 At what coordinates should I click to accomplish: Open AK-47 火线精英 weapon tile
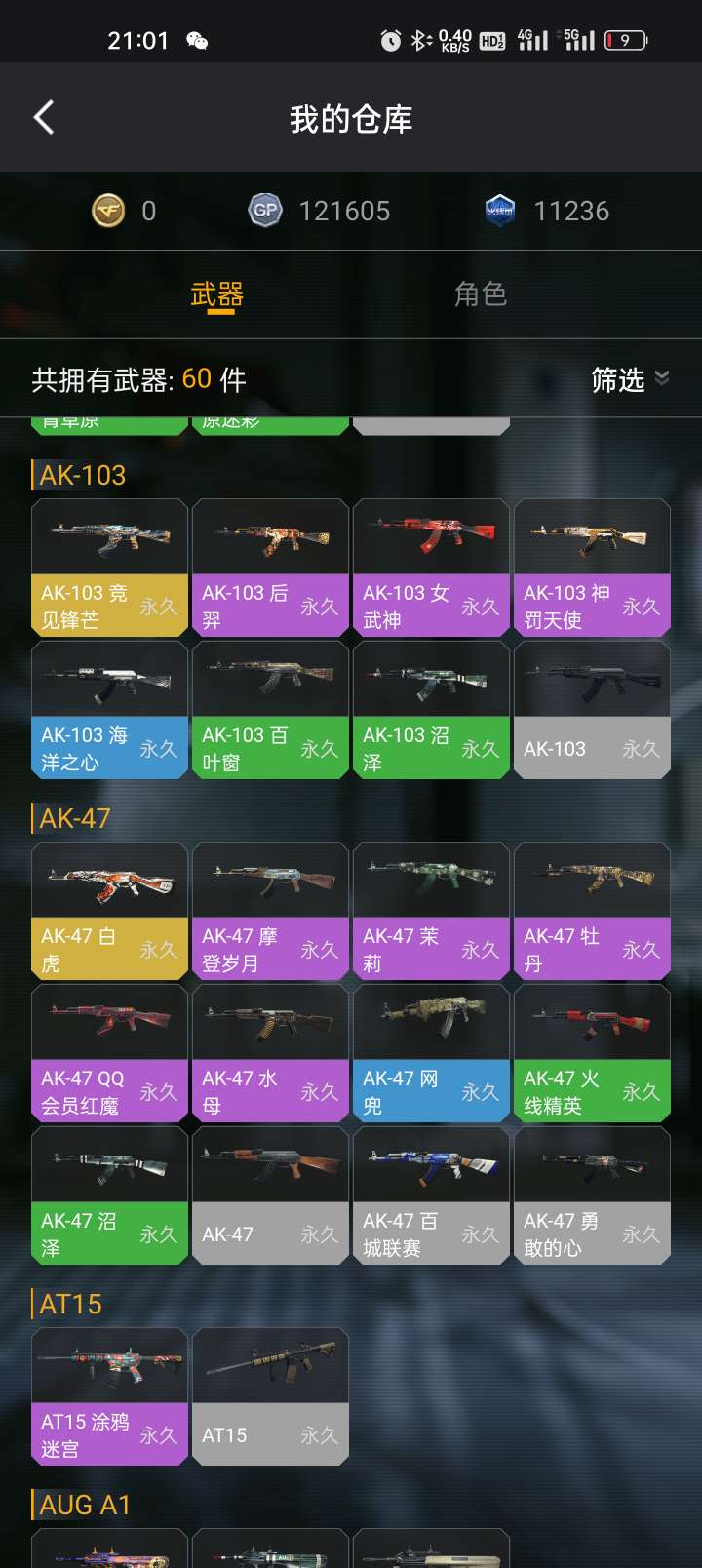(592, 1053)
